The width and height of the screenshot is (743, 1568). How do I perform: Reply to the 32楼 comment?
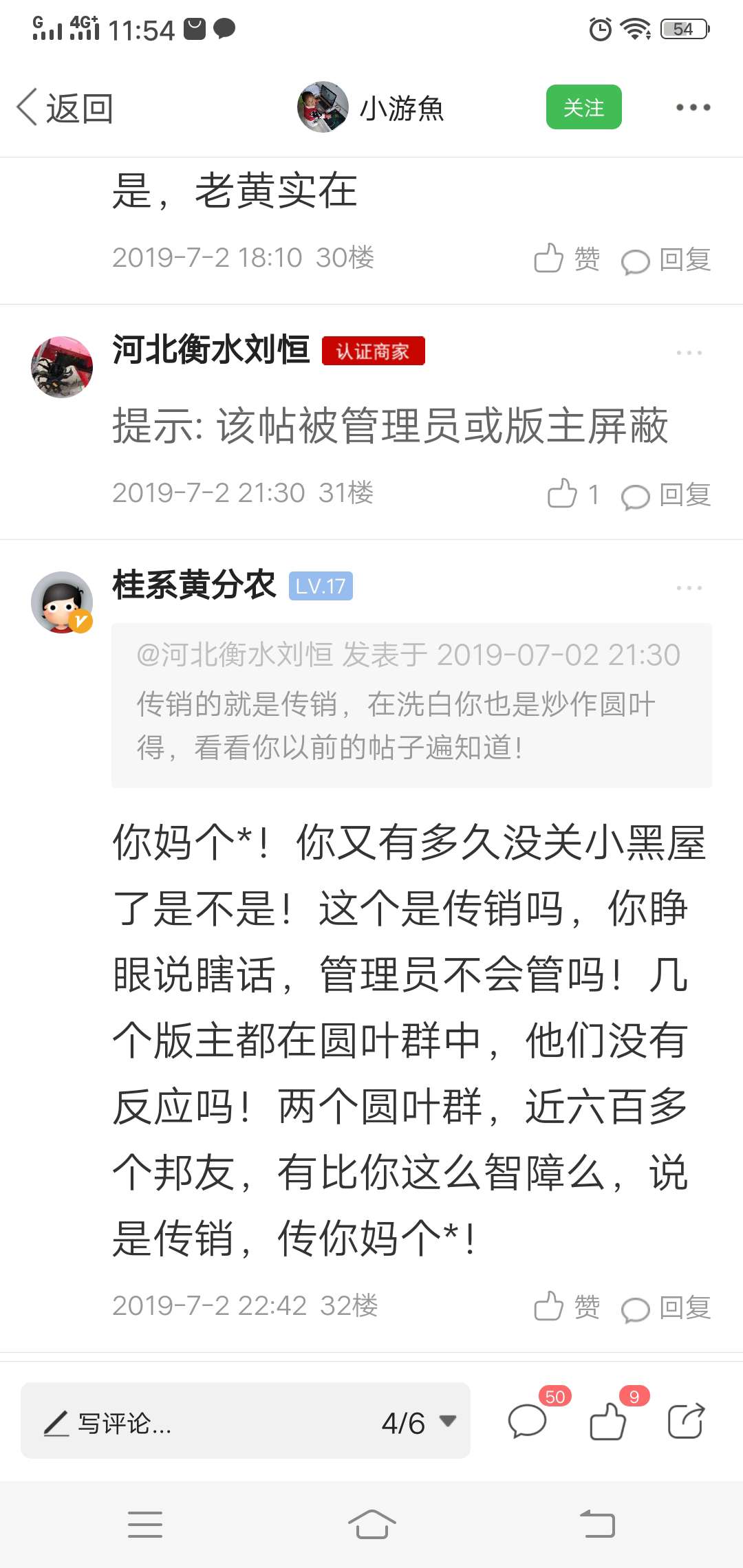665,1307
